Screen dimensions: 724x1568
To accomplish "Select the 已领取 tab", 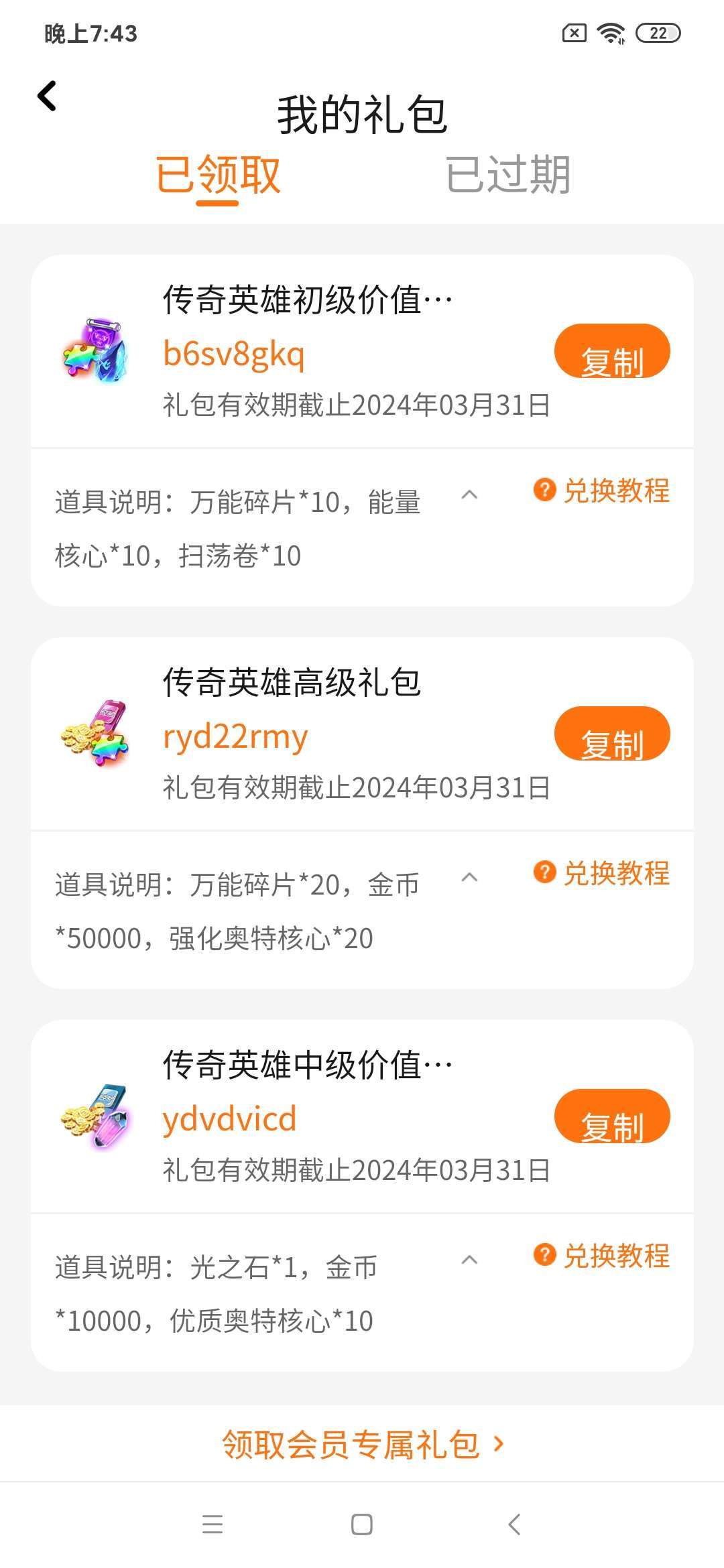I will click(217, 175).
